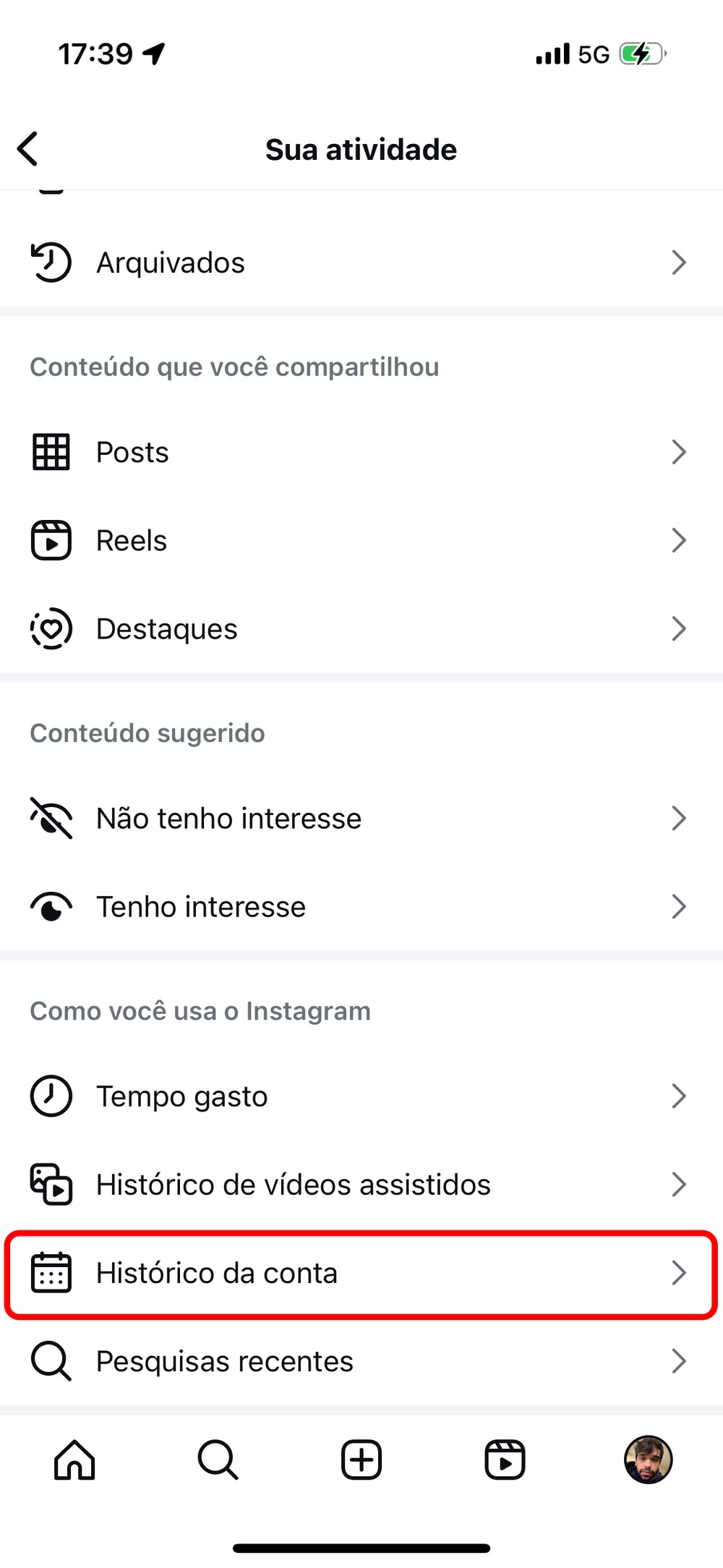Image resolution: width=723 pixels, height=1568 pixels.
Task: Open your profile tab
Action: pos(649,1460)
